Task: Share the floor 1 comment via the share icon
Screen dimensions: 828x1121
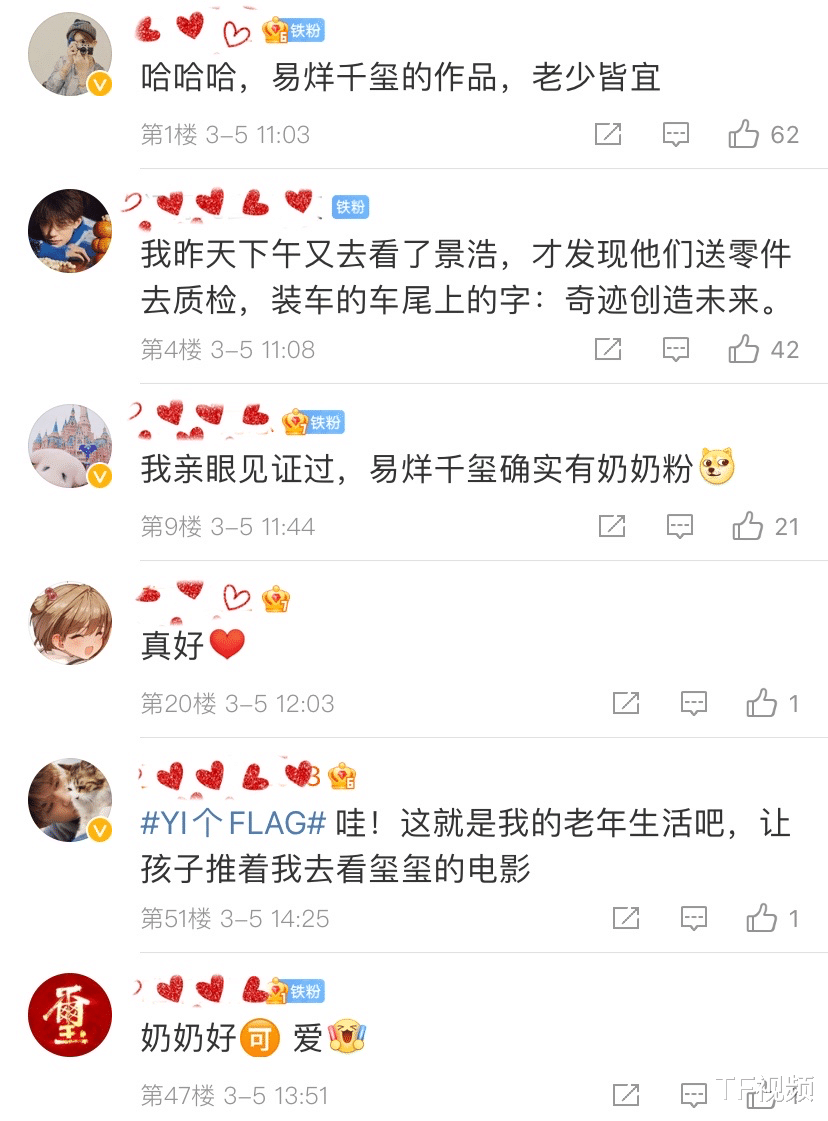Action: click(608, 134)
